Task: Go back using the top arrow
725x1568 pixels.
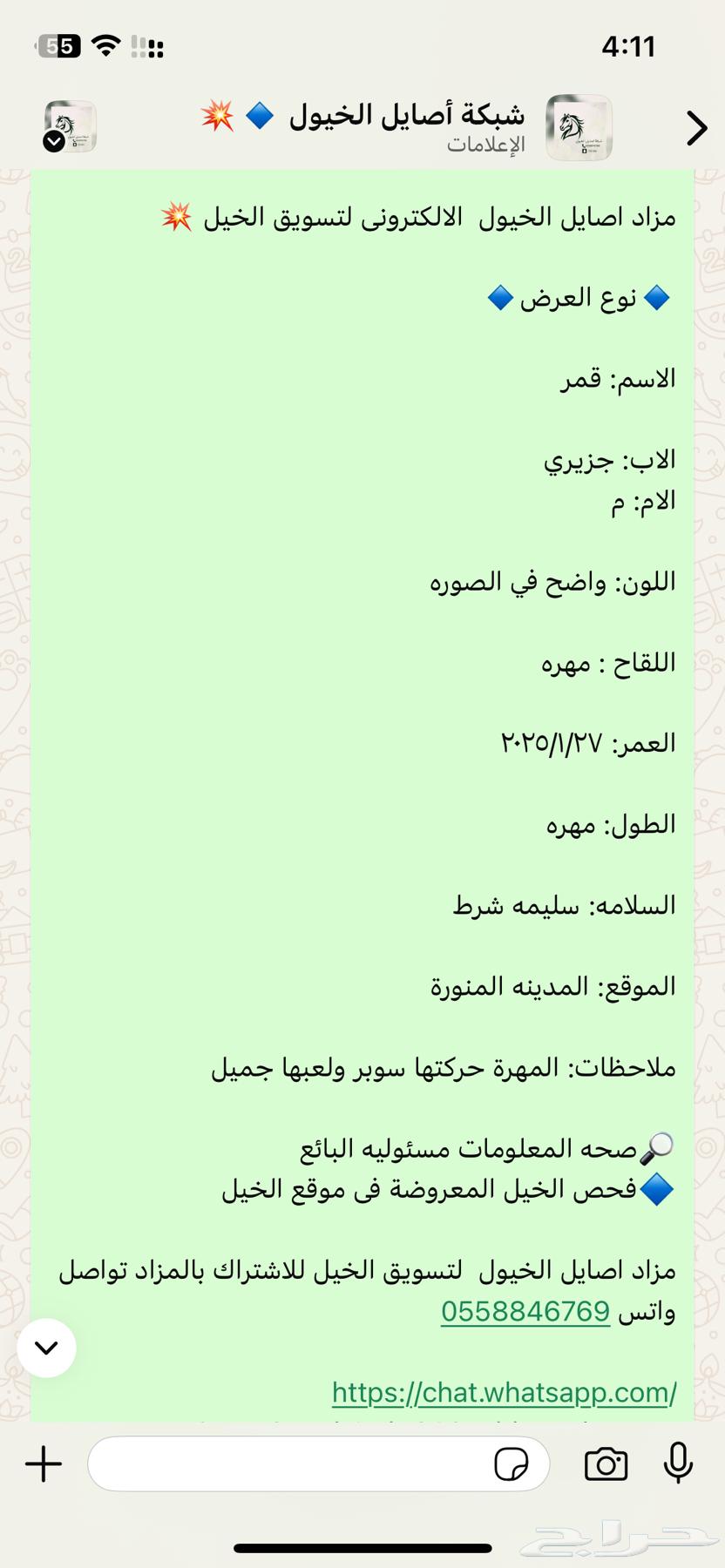Action: click(x=696, y=128)
